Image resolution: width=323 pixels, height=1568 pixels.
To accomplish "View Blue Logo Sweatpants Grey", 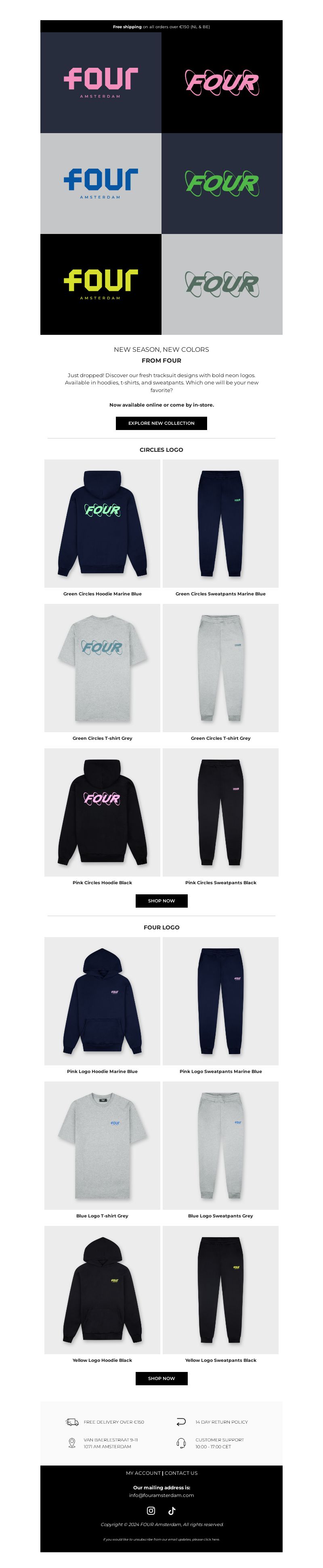I will tap(220, 1145).
